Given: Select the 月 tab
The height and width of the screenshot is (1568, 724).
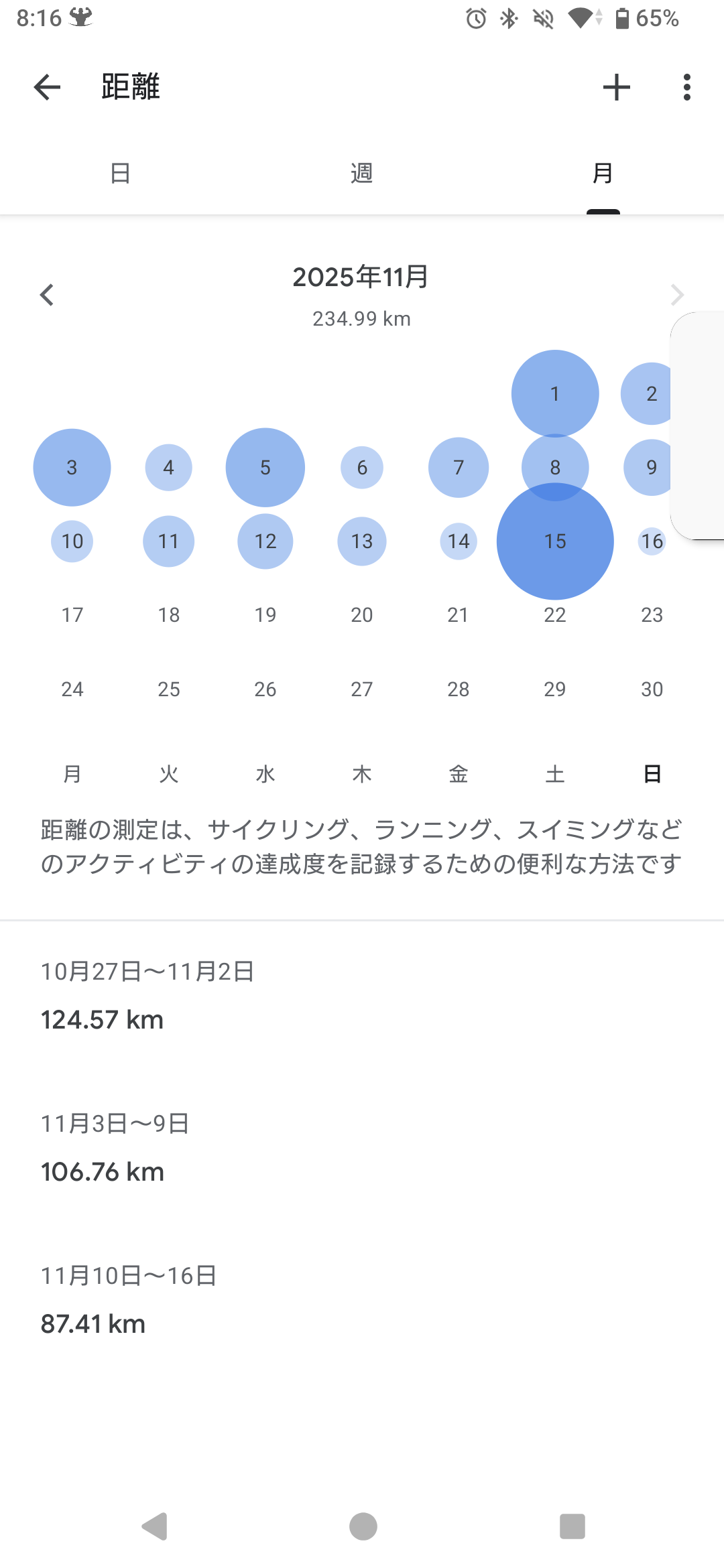Looking at the screenshot, I should pyautogui.click(x=603, y=174).
